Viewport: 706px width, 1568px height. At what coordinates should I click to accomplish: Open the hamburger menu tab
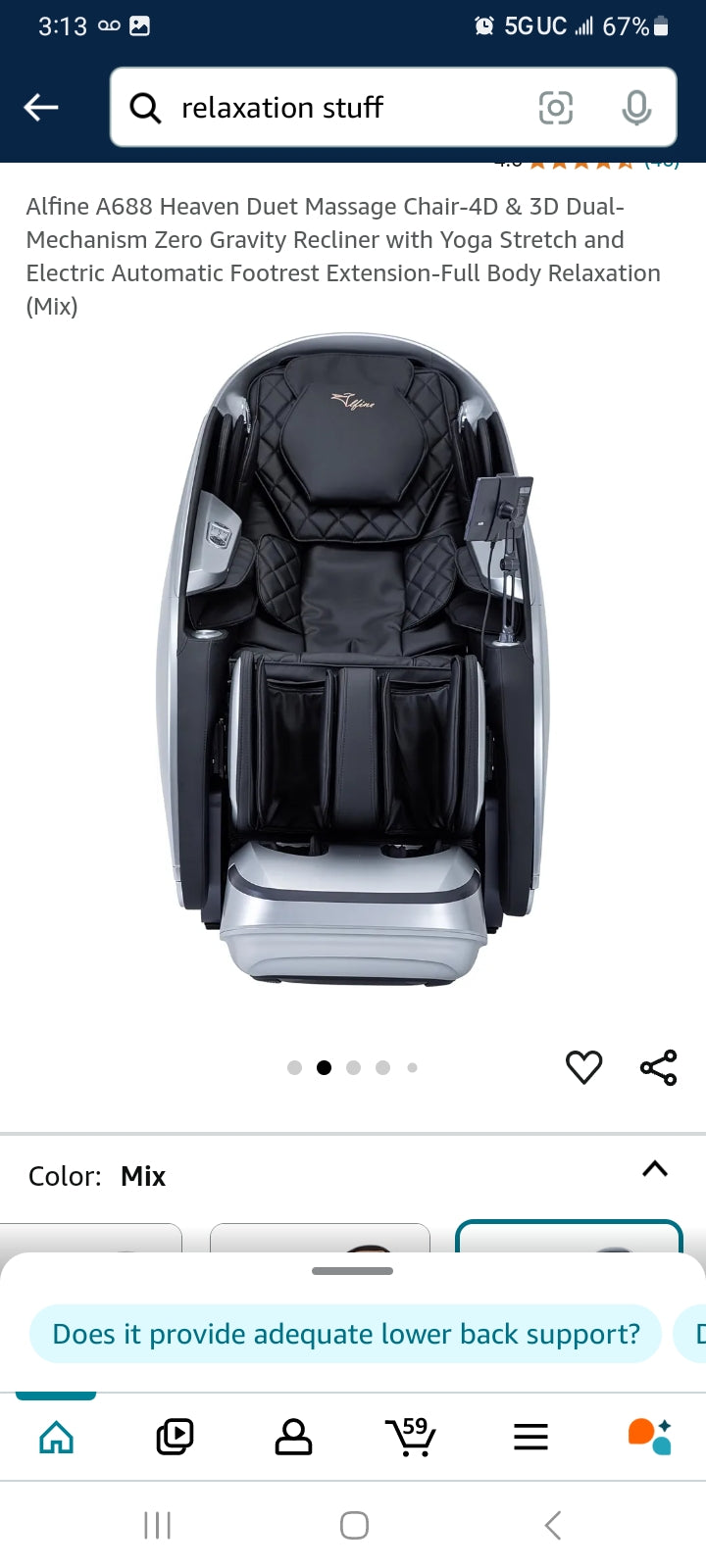(x=530, y=1437)
